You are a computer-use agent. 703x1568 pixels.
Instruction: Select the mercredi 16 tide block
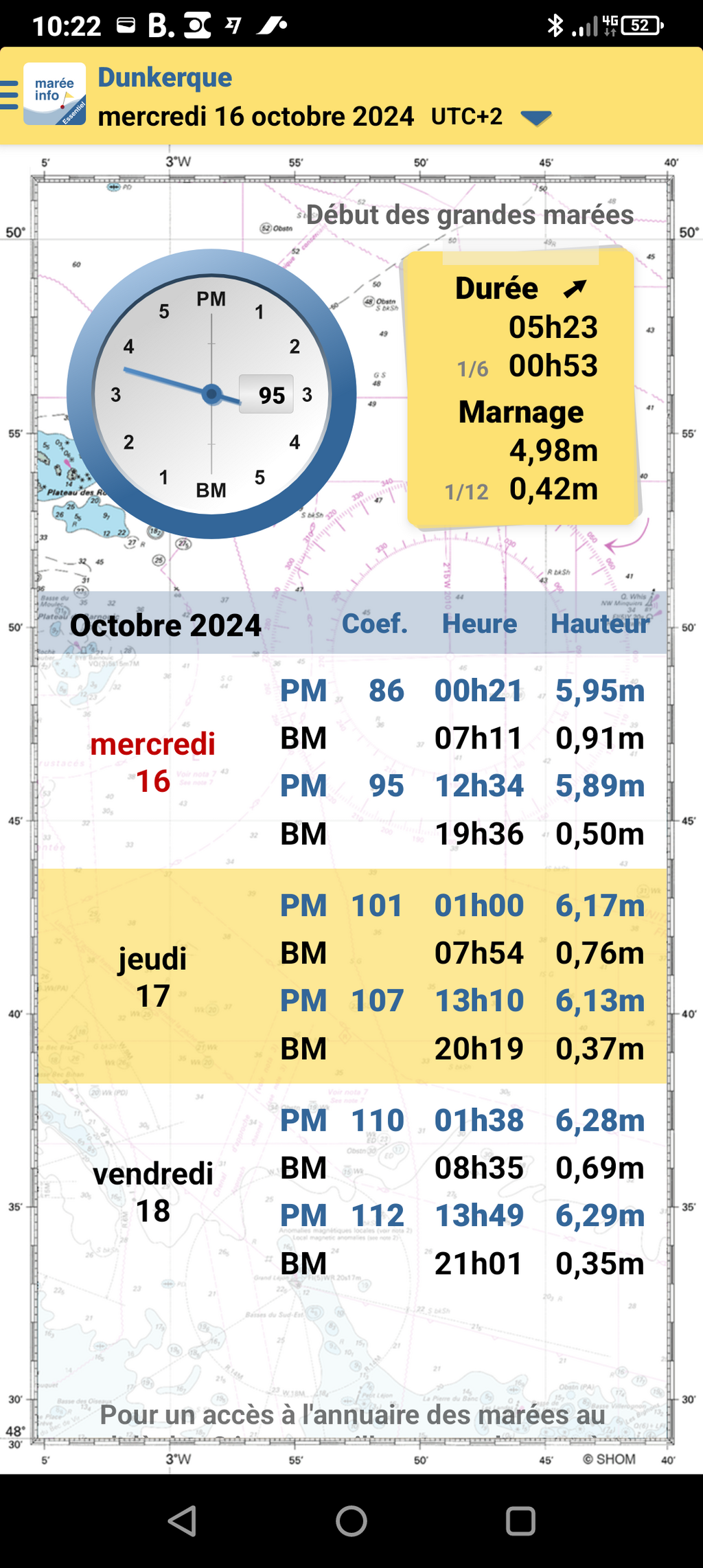(352, 761)
